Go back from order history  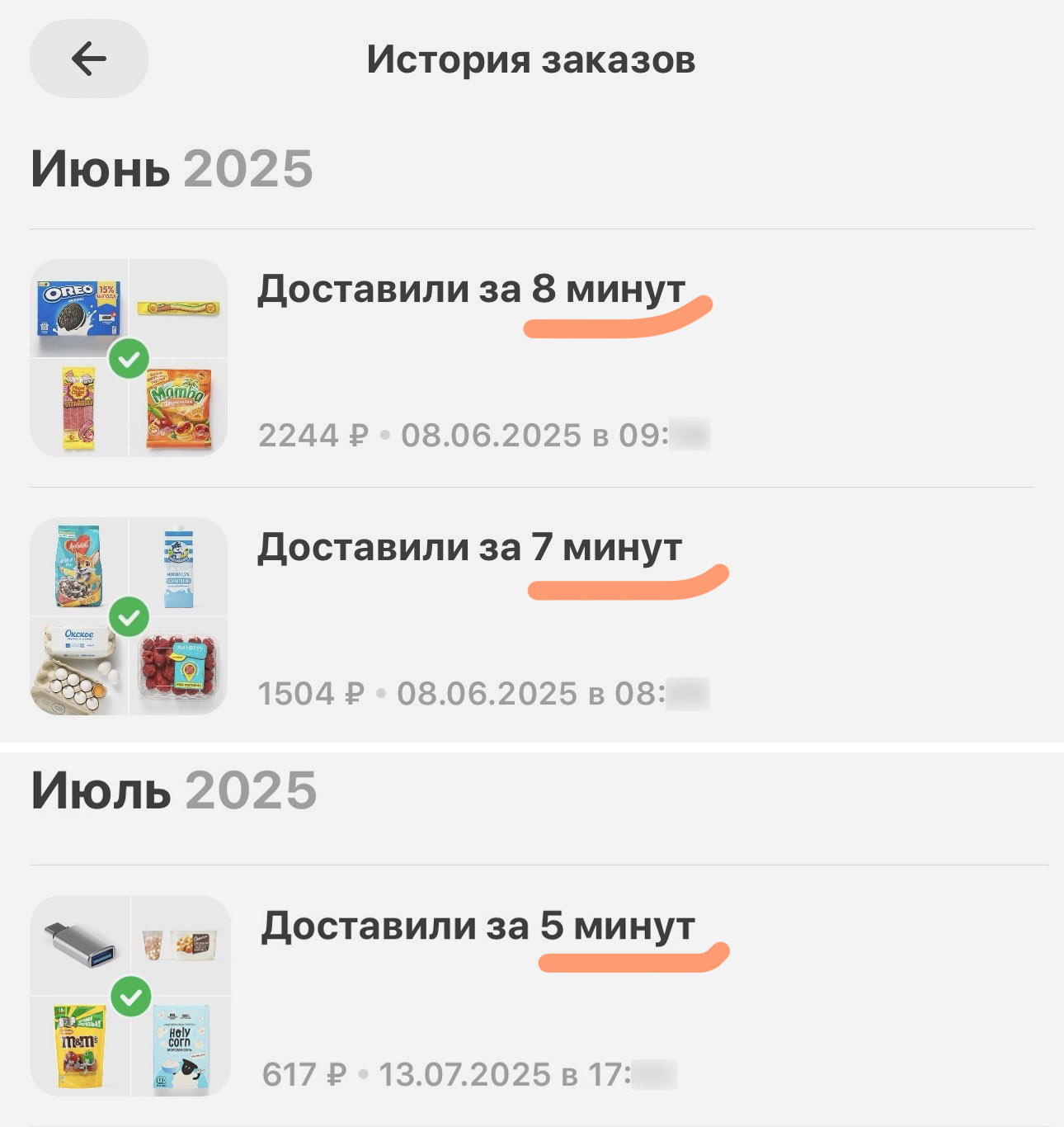[x=88, y=59]
